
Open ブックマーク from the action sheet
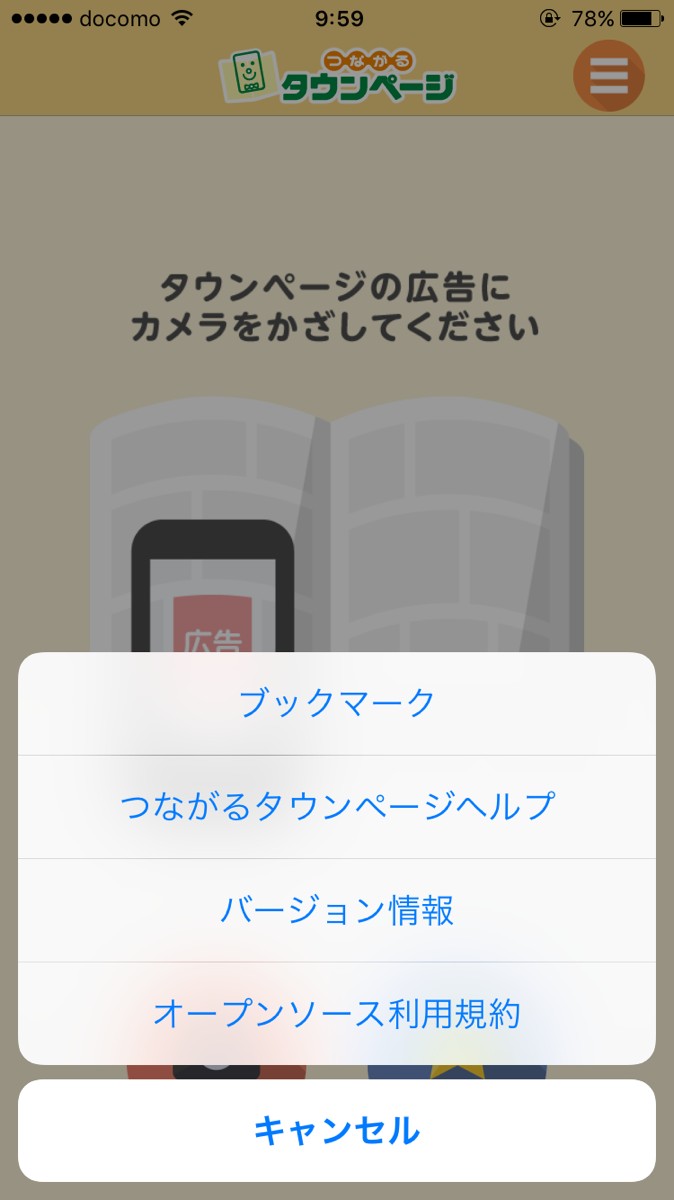point(337,703)
